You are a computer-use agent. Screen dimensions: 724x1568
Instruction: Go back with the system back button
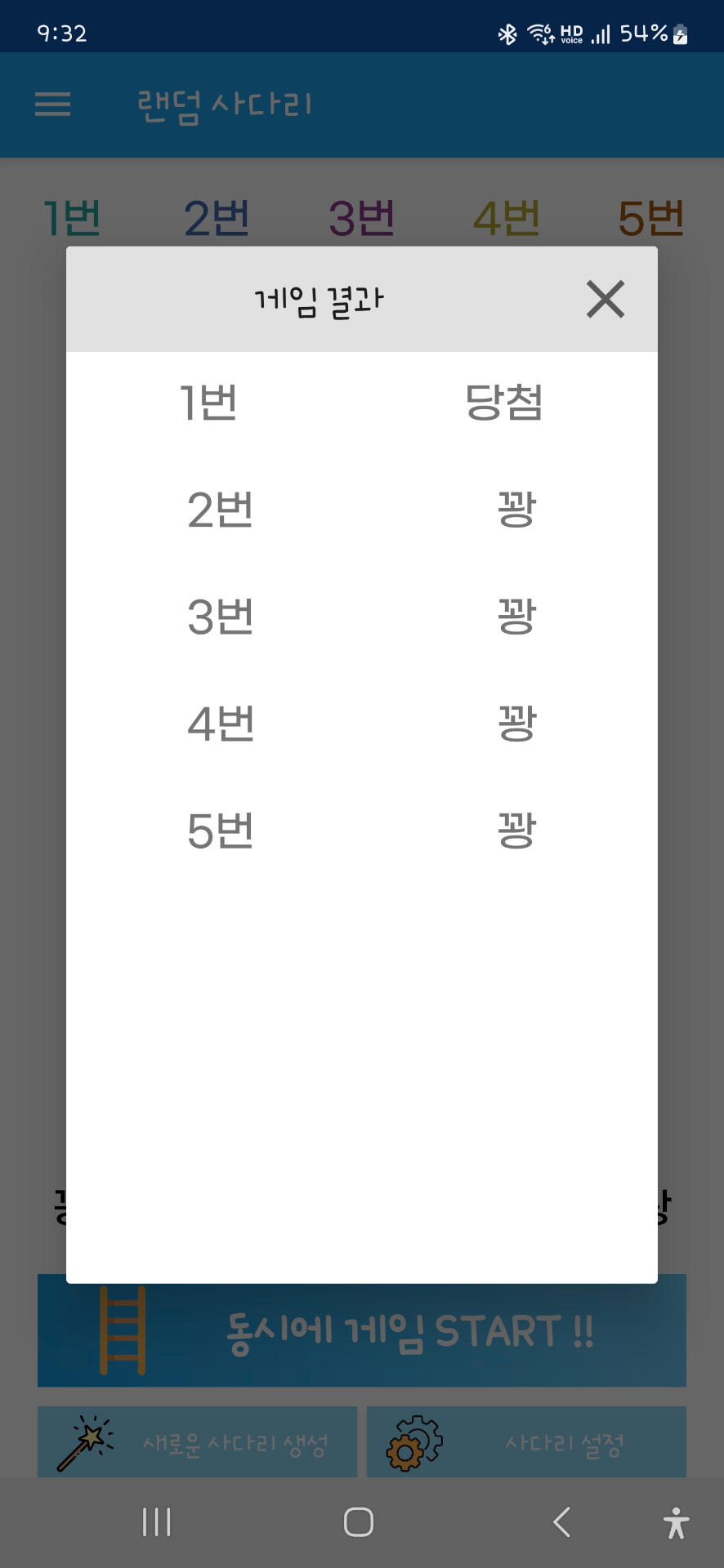point(561,1522)
